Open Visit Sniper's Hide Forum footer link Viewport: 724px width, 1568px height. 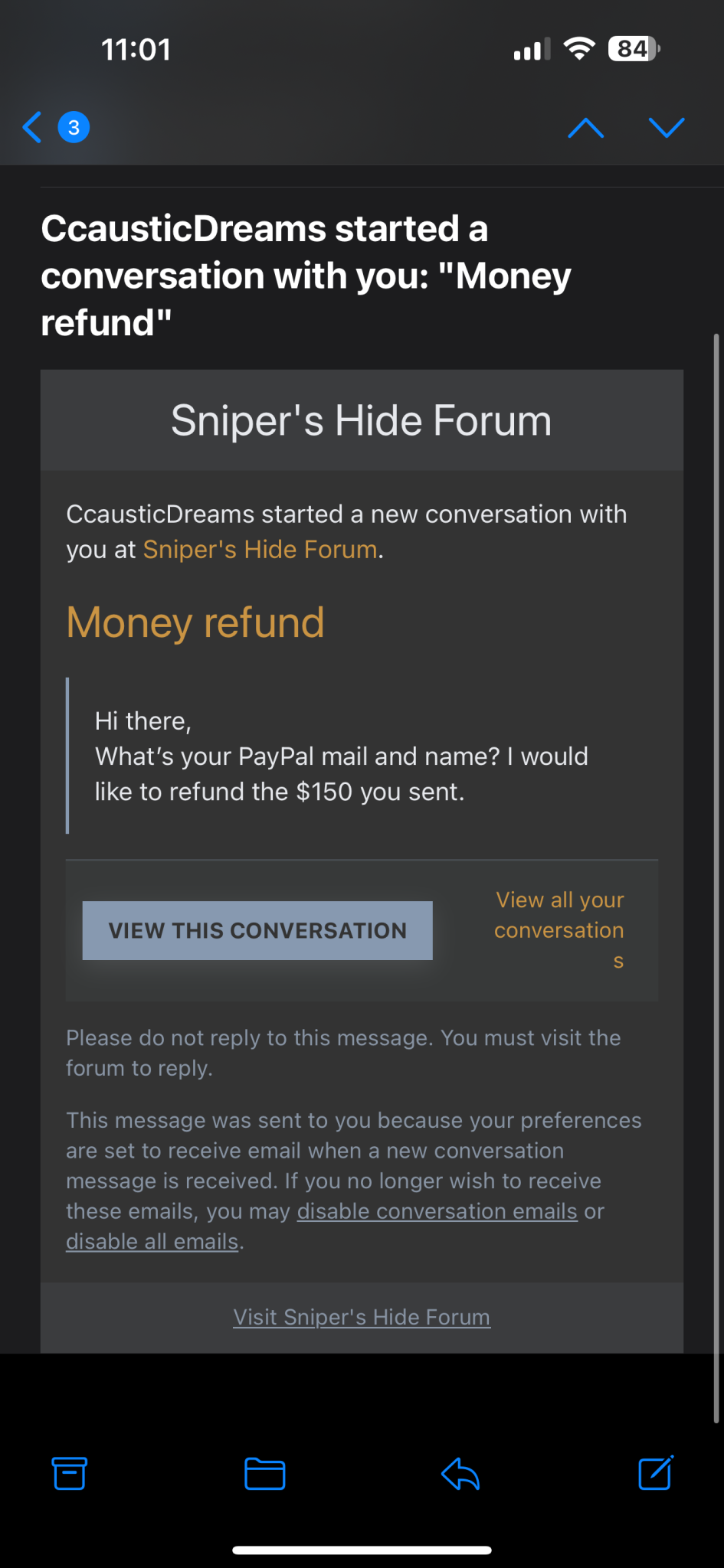[362, 1317]
